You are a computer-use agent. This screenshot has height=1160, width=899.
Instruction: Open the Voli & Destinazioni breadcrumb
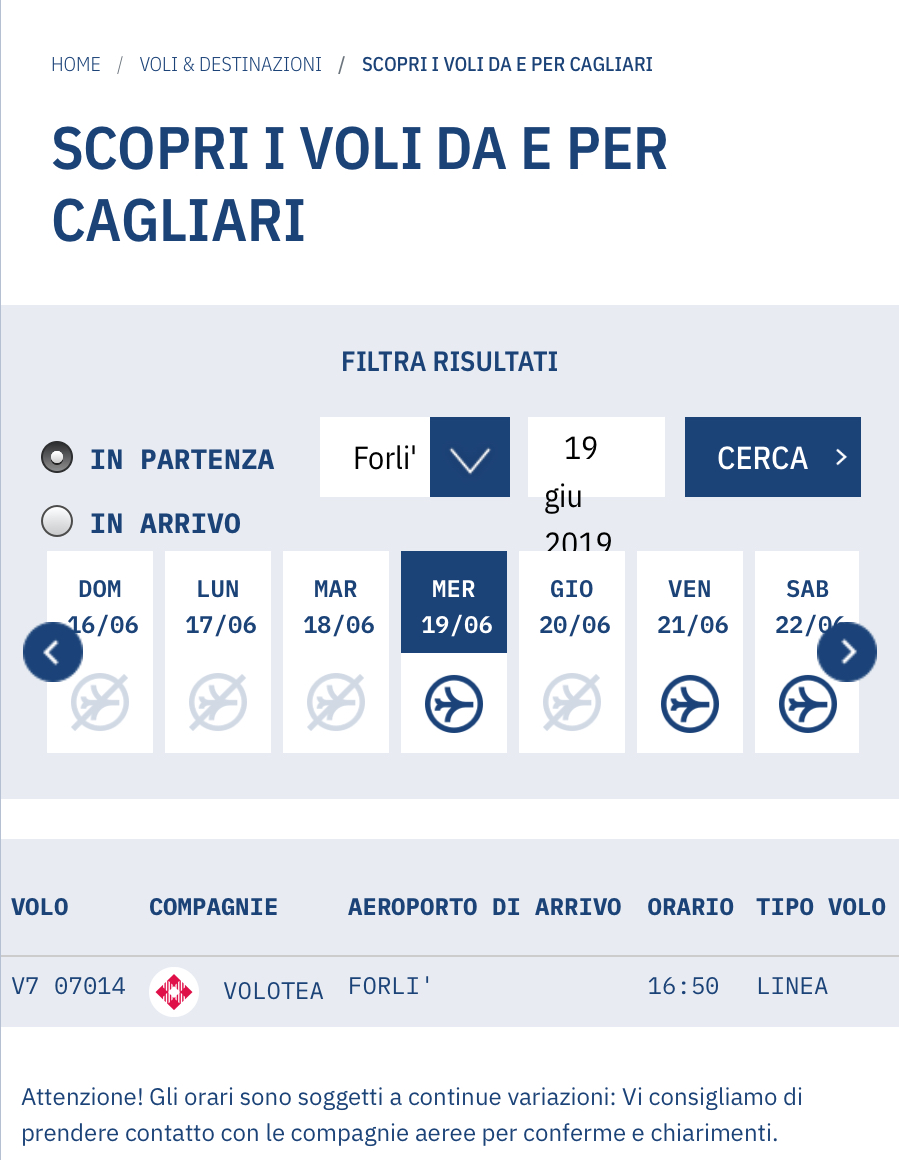[x=230, y=65]
